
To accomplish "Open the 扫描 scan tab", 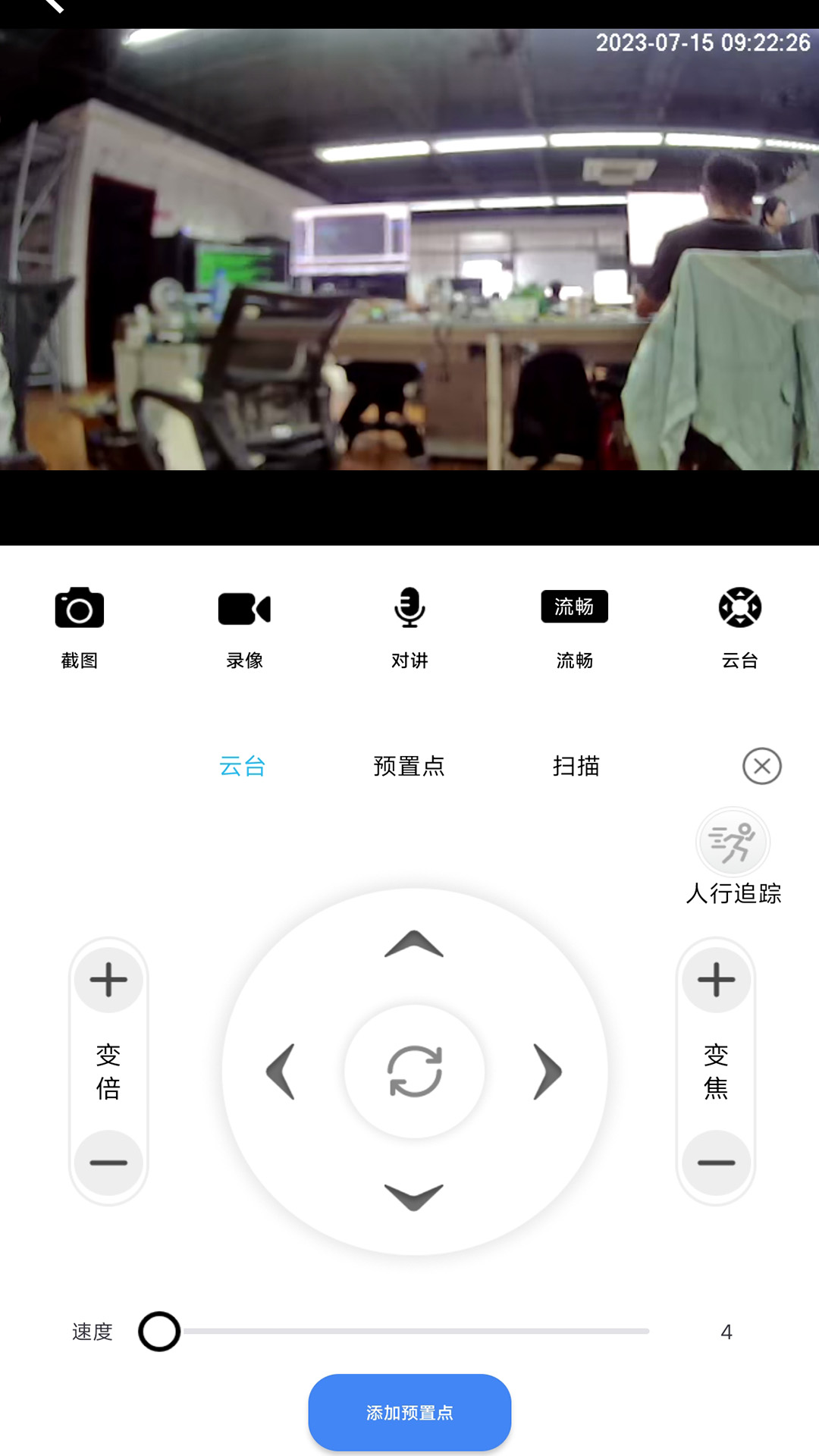I will pyautogui.click(x=576, y=766).
